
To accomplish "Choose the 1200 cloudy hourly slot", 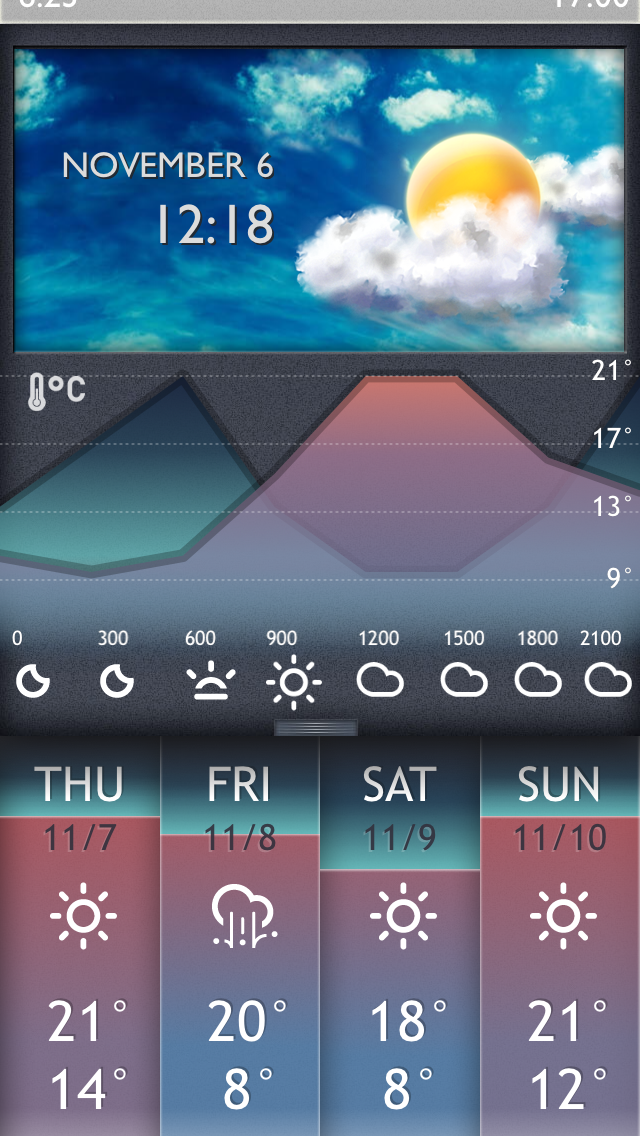I will point(380,670).
